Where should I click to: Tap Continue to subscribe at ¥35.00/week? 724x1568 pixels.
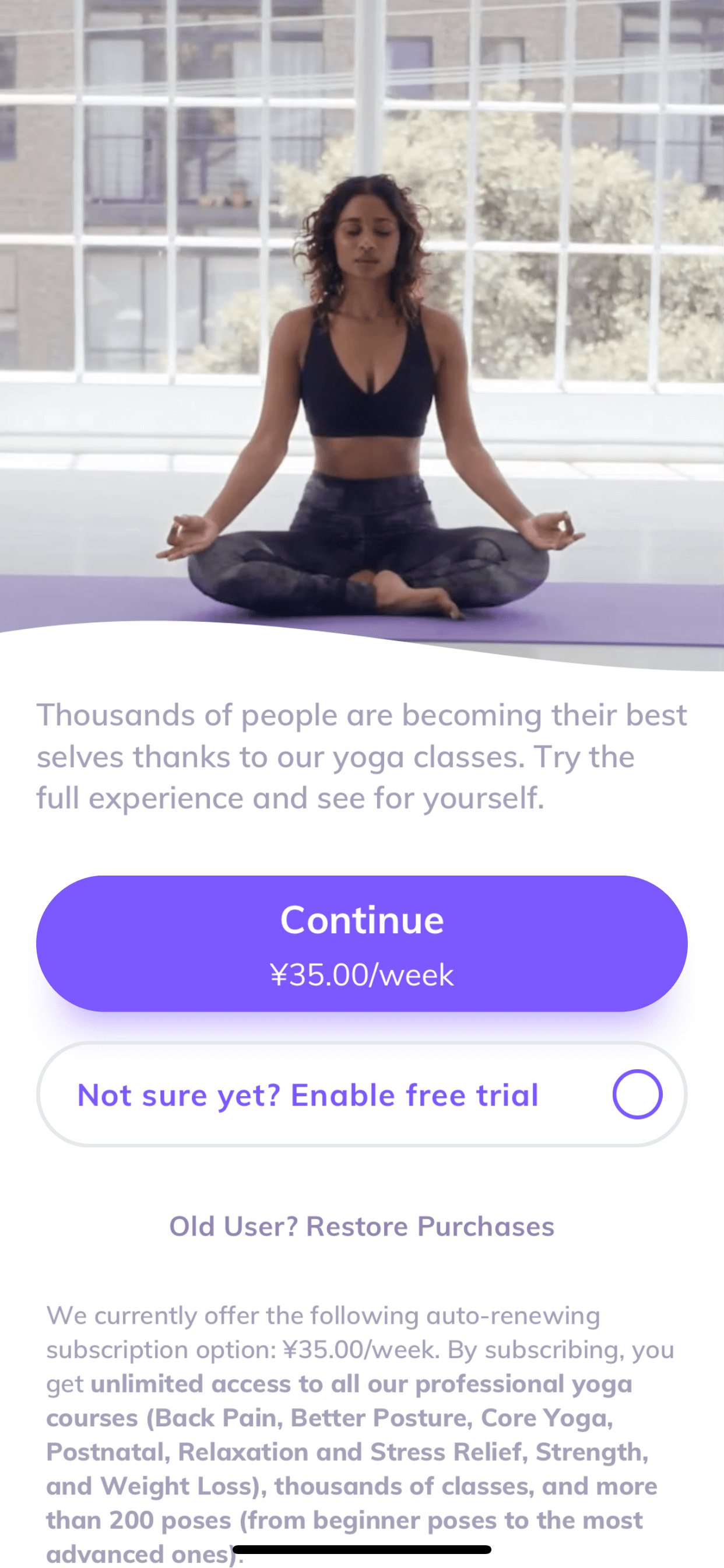[x=362, y=943]
